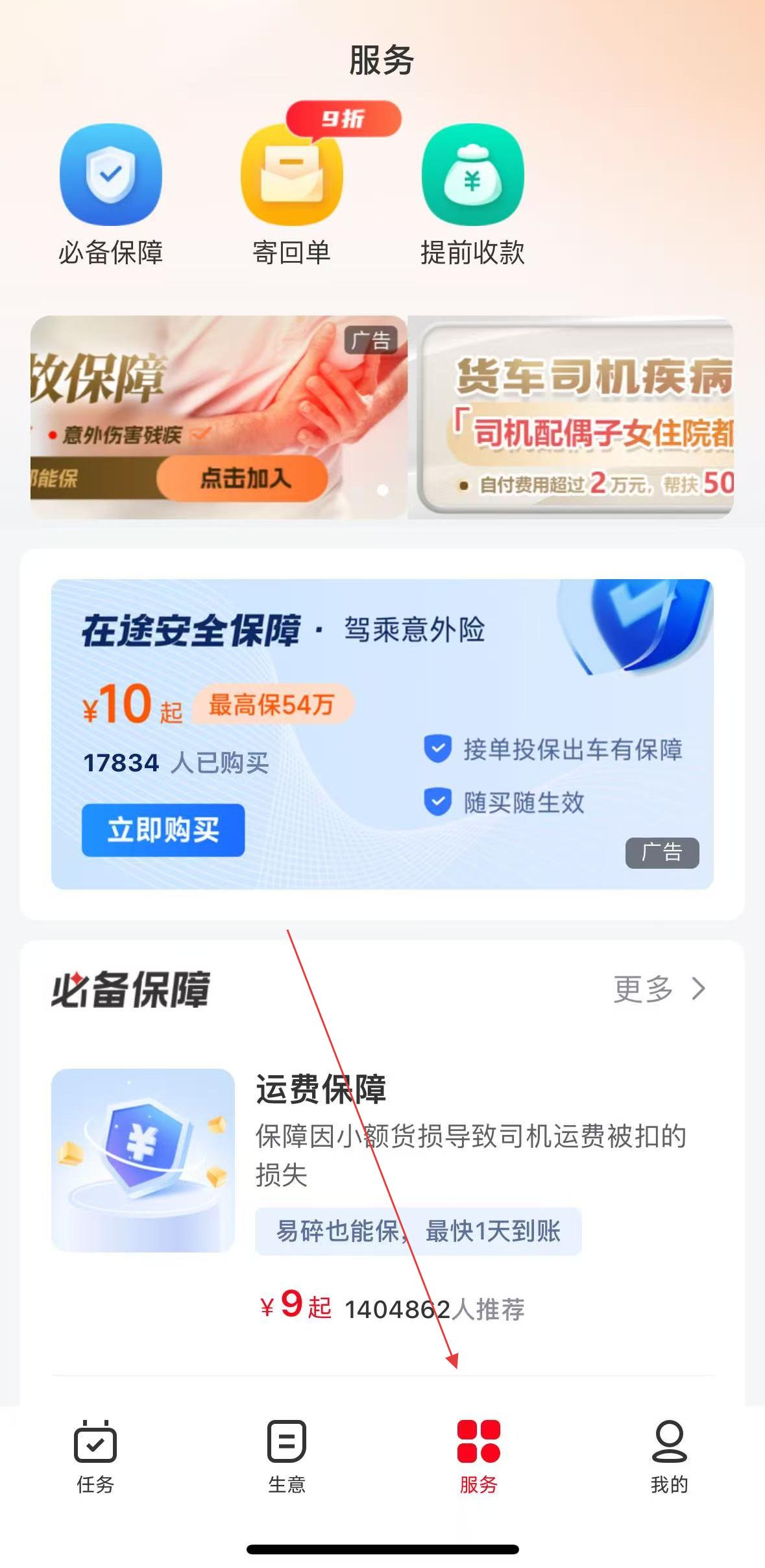Screen dimensions: 765x1568
Task: Open the 货车司机疾病 banner
Action: 571,417
